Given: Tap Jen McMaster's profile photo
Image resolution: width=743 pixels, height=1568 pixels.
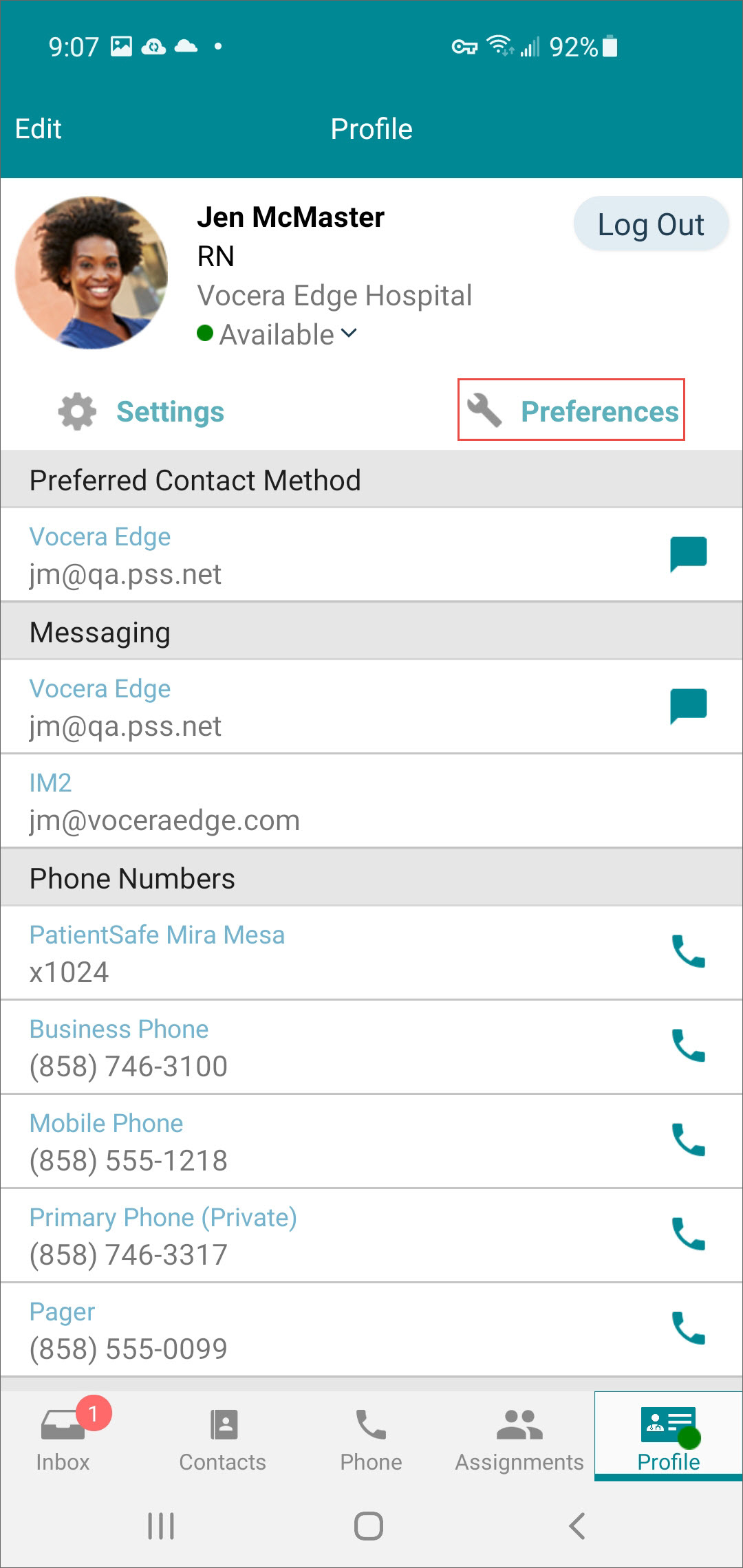Looking at the screenshot, I should (x=91, y=273).
